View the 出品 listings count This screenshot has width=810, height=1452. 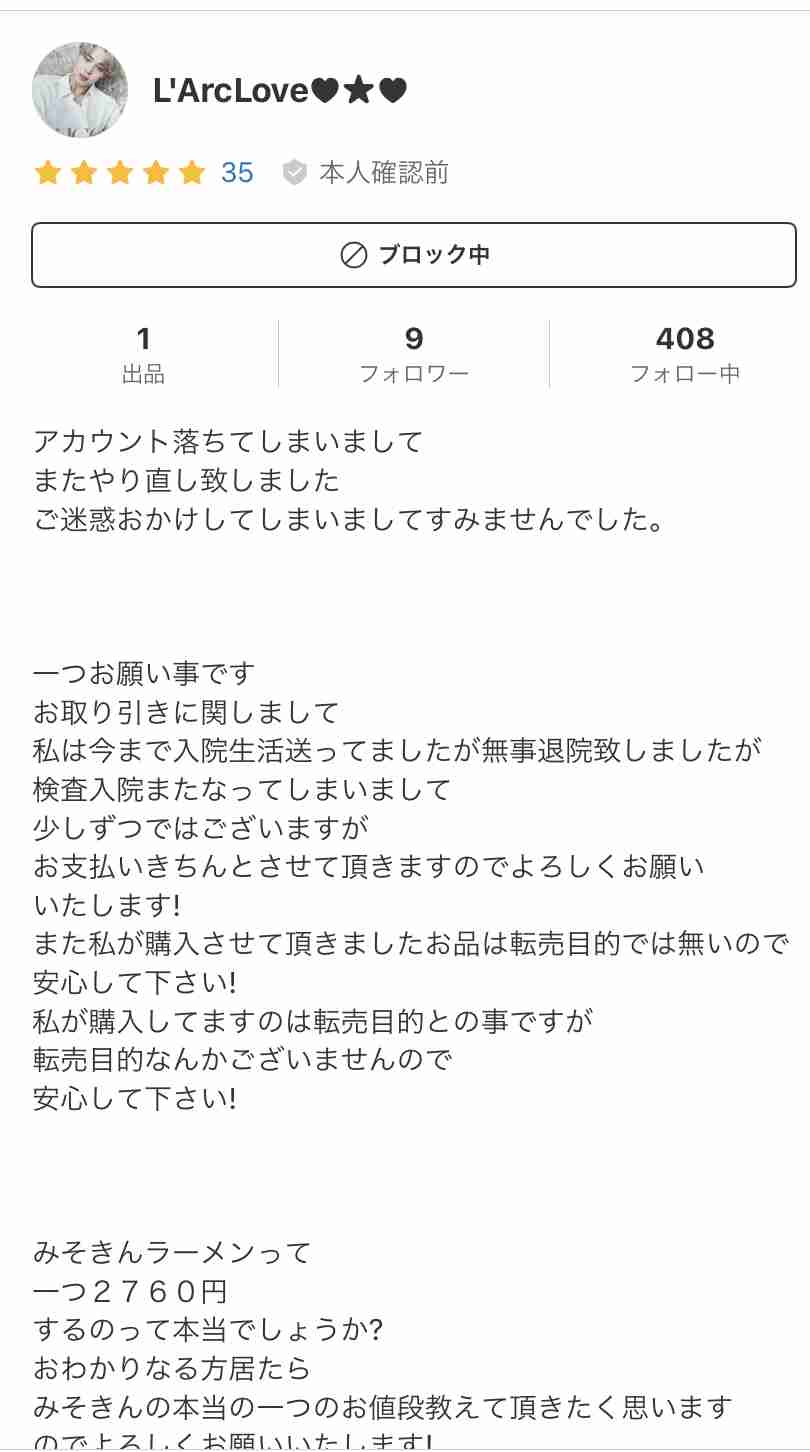coord(143,354)
